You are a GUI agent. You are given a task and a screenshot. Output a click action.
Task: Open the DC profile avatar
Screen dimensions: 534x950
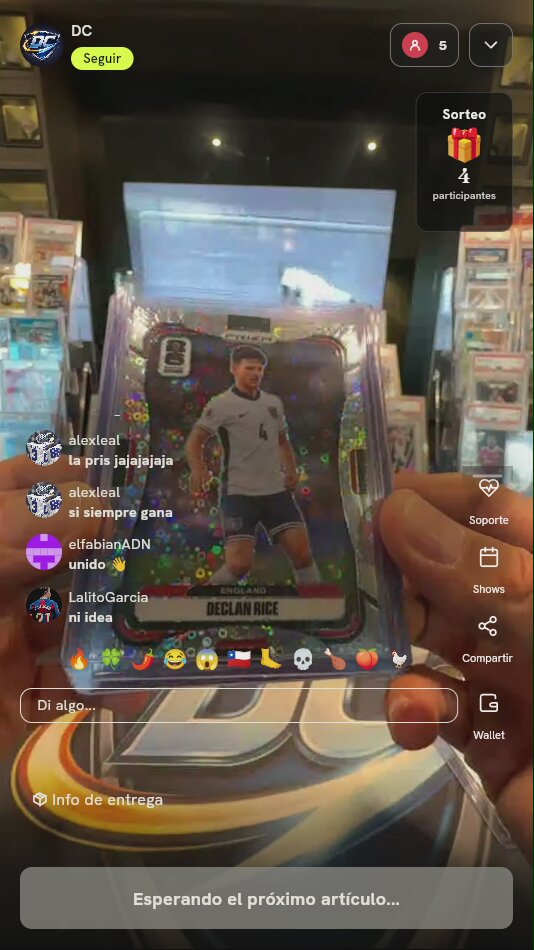[42, 45]
